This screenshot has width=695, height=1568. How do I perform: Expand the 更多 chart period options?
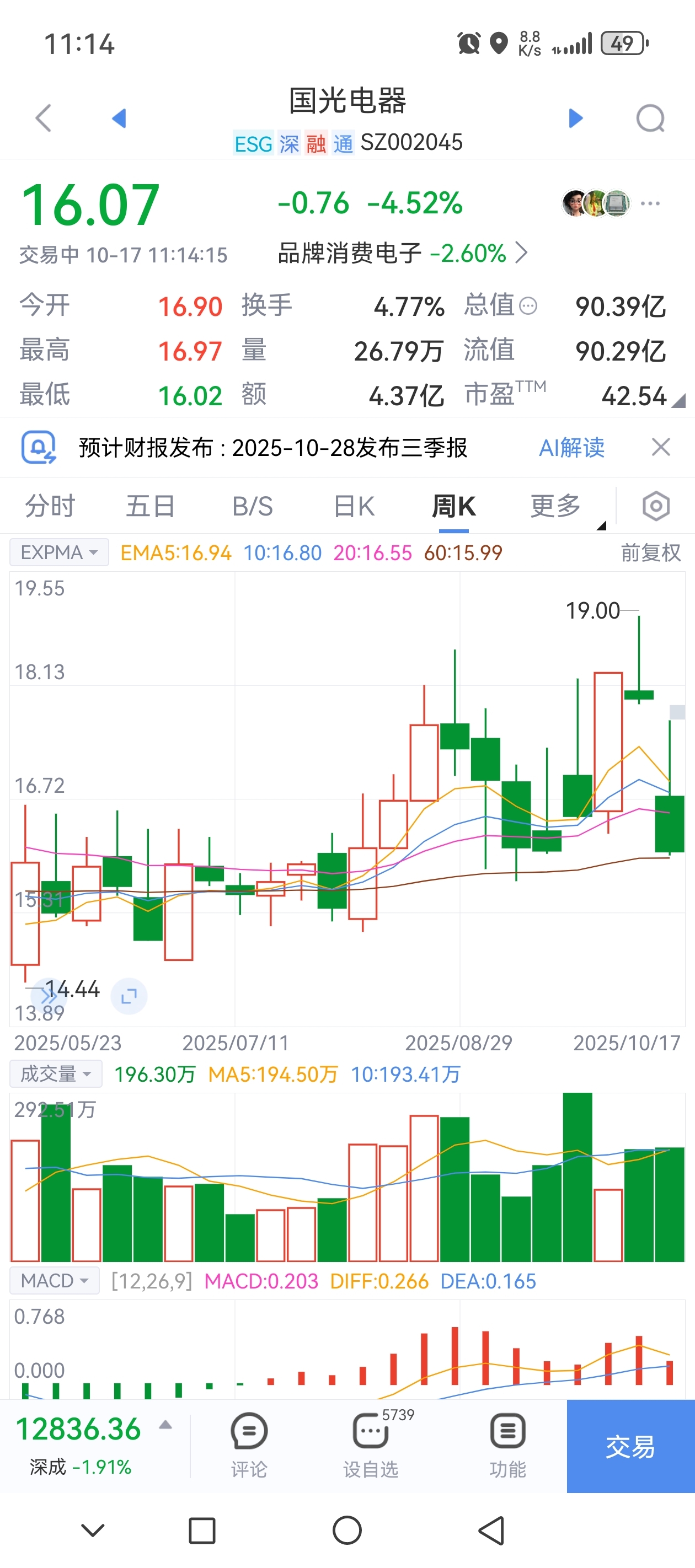[x=556, y=507]
